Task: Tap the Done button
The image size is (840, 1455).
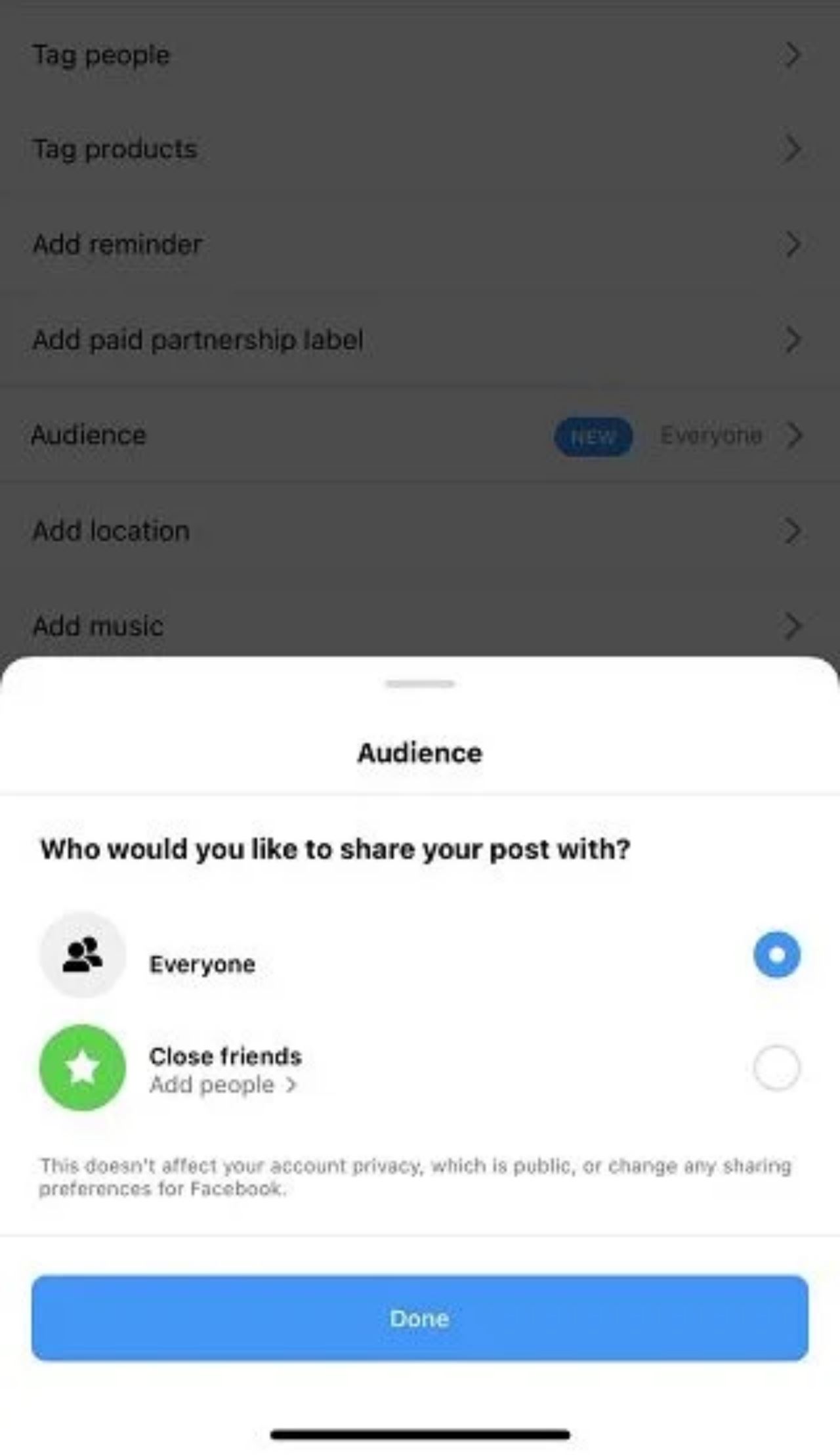Action: (x=419, y=1317)
